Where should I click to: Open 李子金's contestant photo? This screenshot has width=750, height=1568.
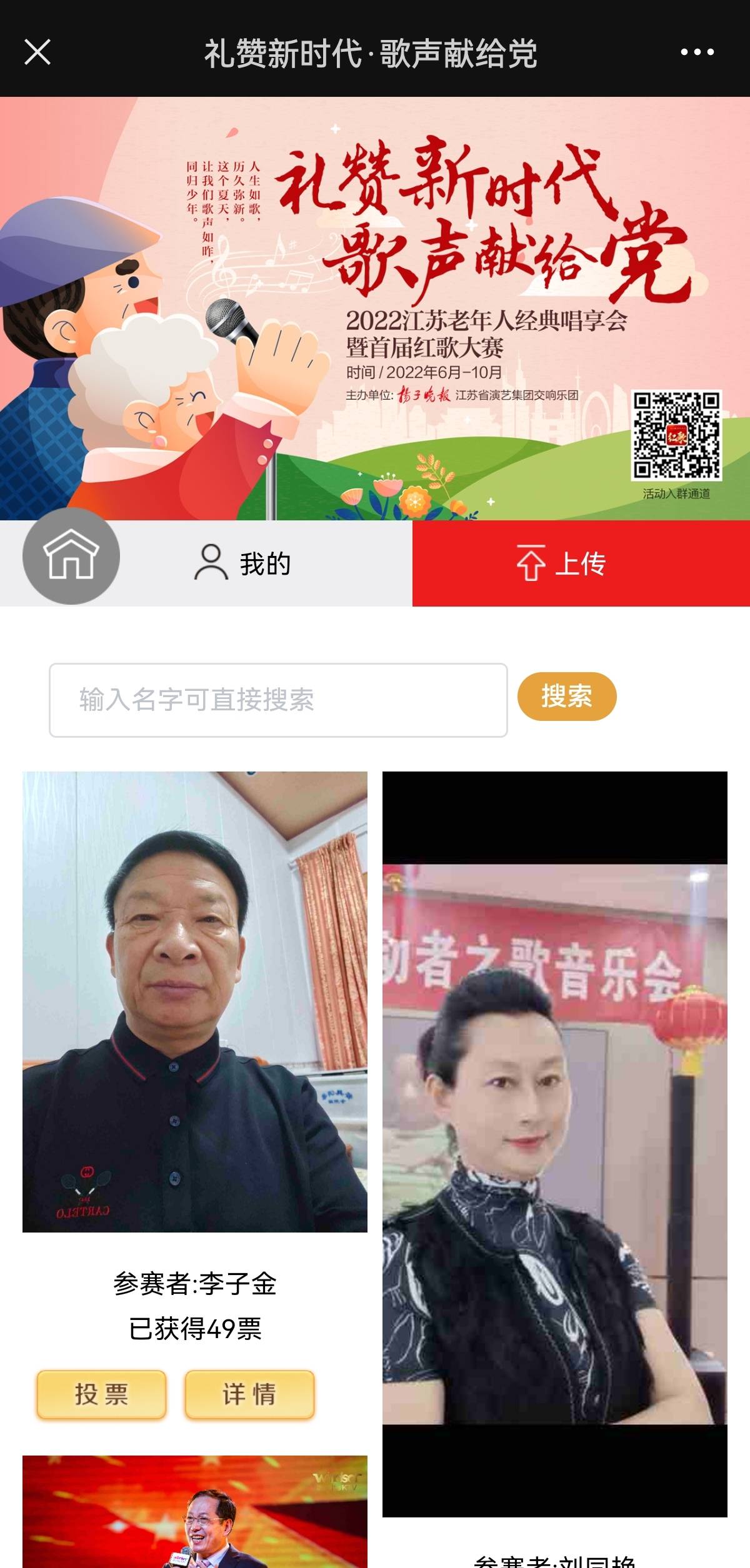[194, 1001]
